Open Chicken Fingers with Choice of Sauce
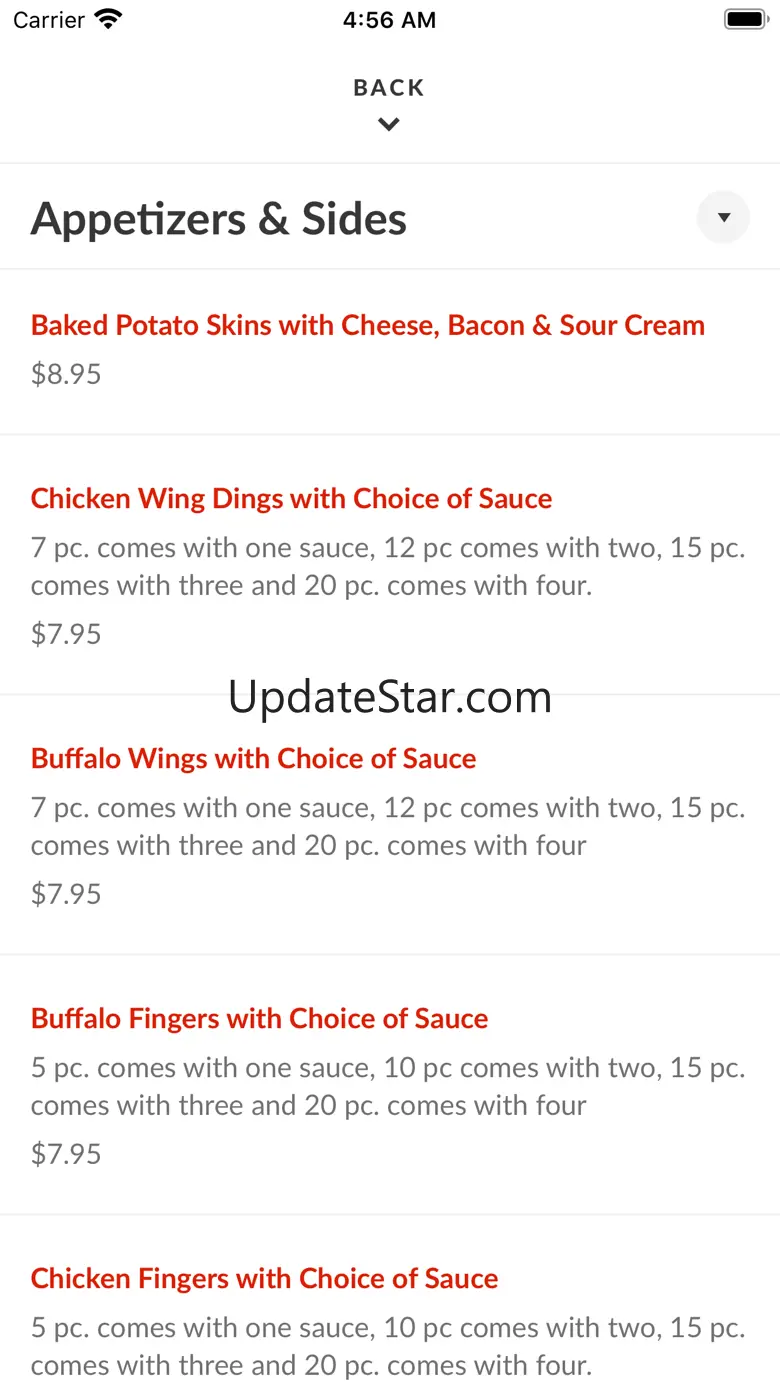The width and height of the screenshot is (780, 1387). (x=264, y=1279)
